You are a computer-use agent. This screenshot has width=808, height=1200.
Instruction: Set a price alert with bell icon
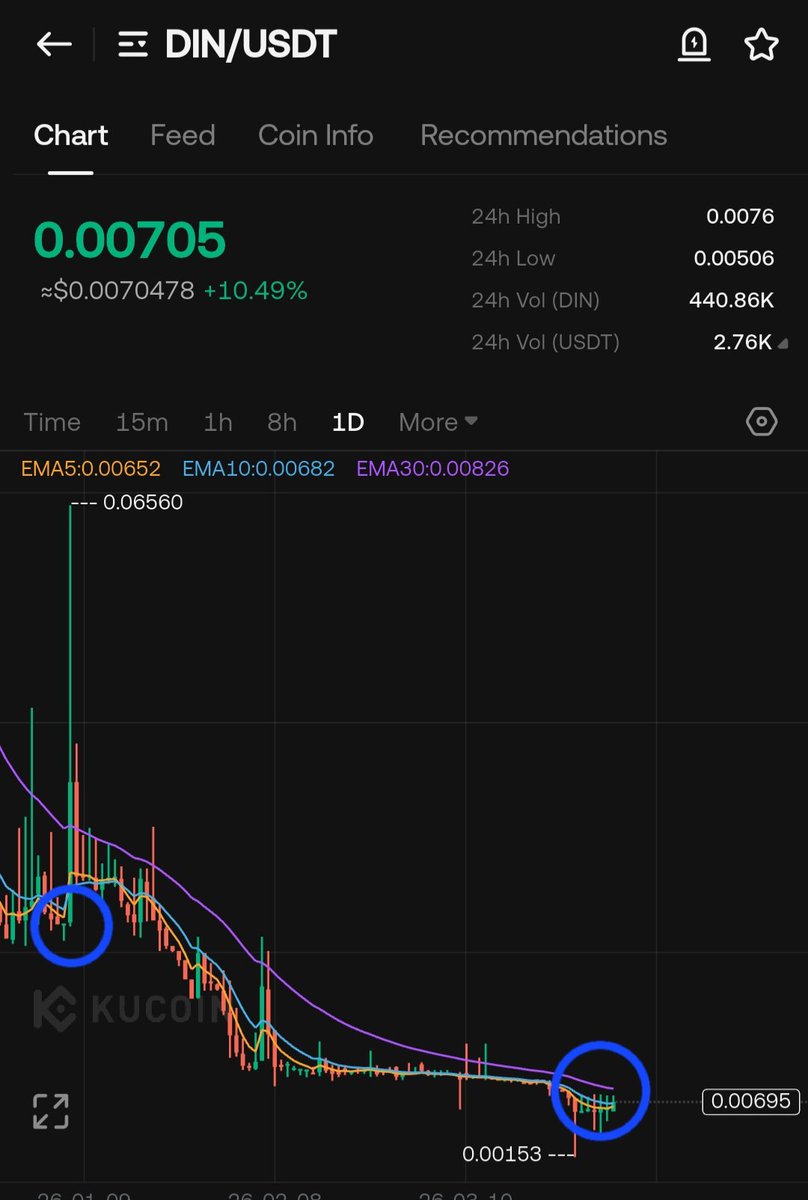694,44
